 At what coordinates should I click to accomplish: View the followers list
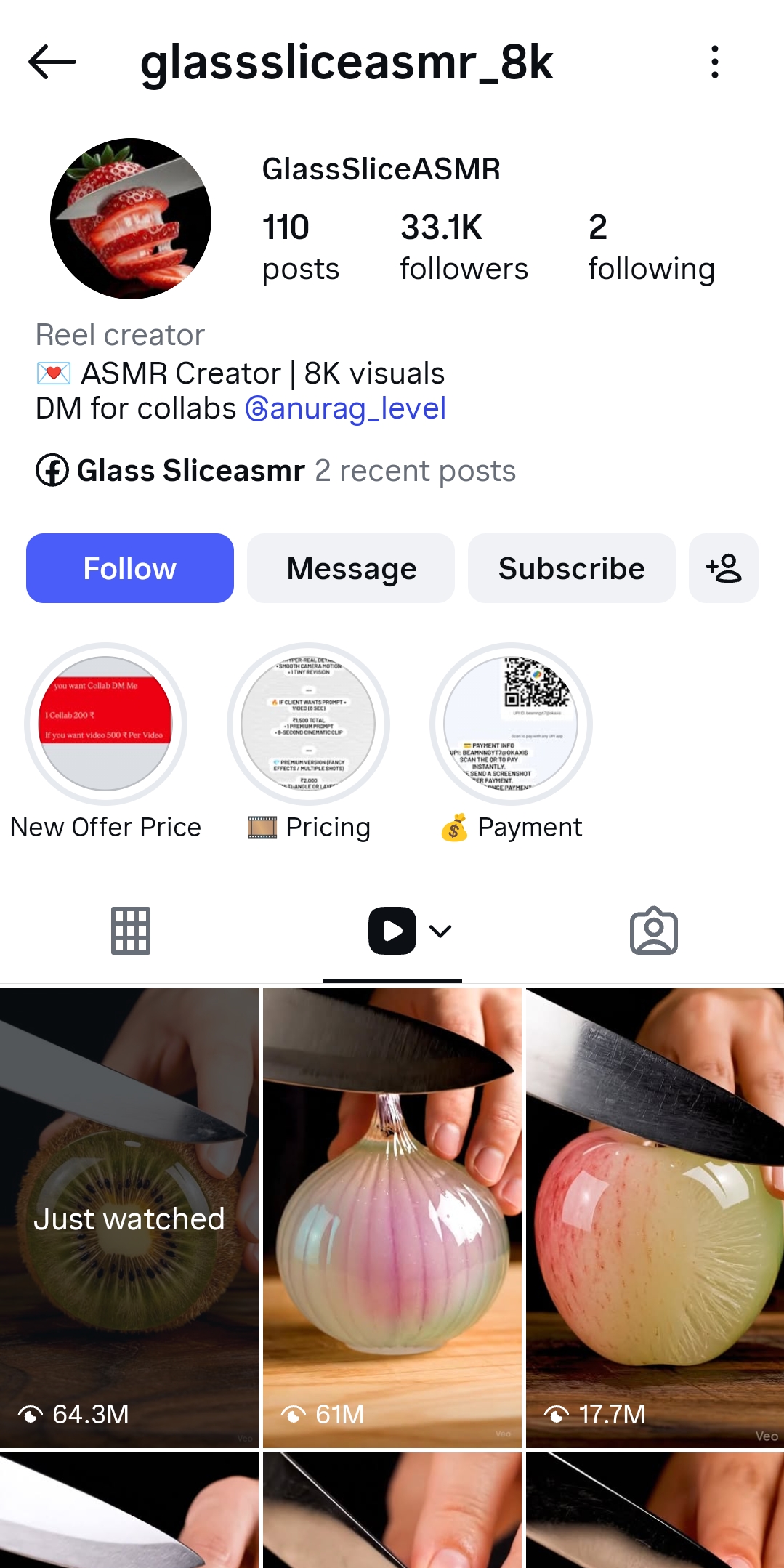(463, 247)
